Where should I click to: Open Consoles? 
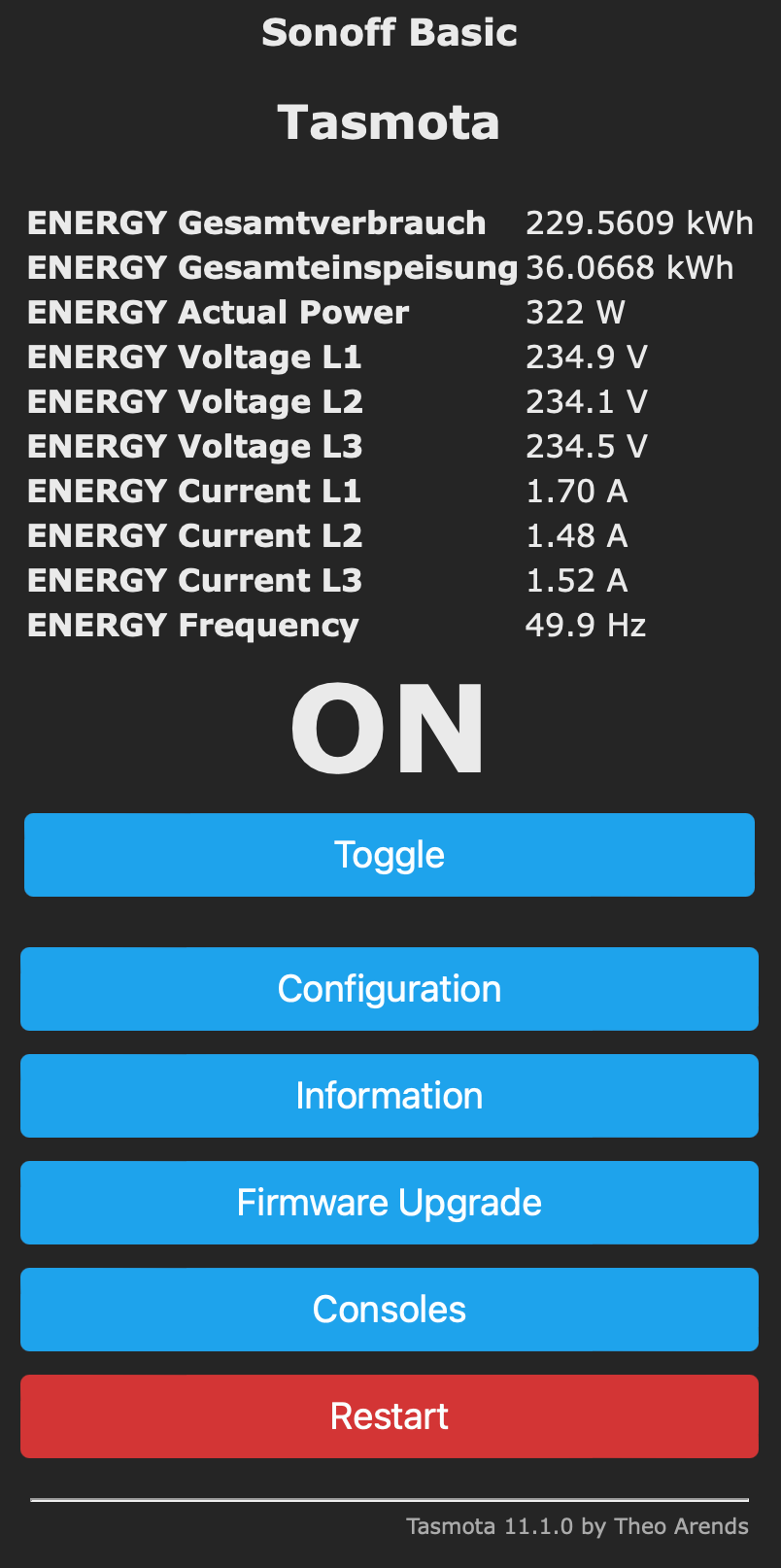point(390,1310)
